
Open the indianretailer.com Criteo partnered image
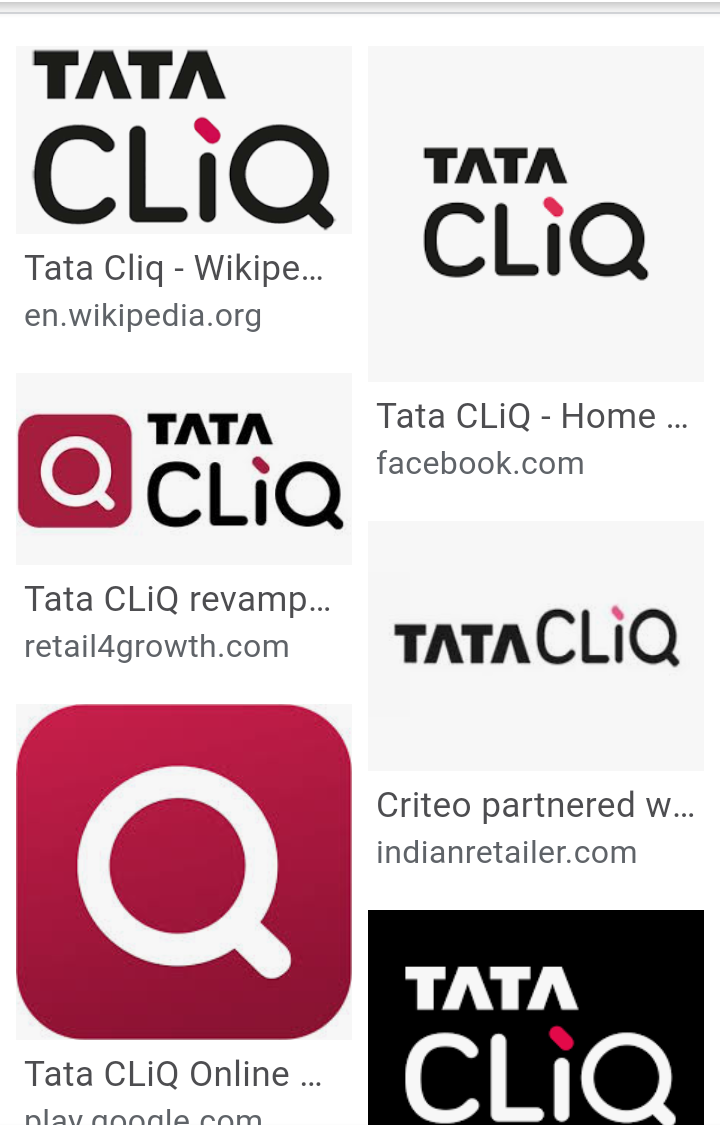coord(535,645)
